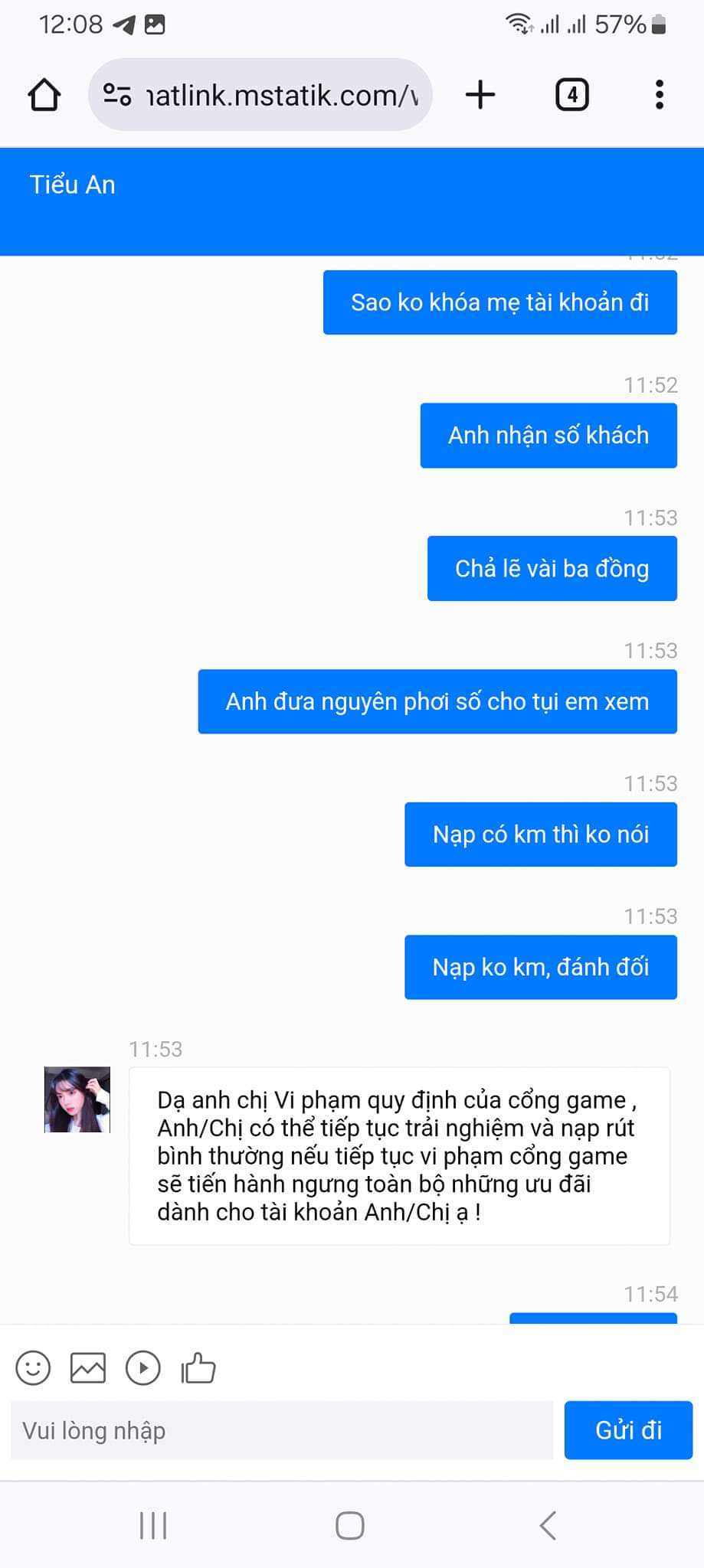
Task: Attach an image to the chat
Action: 88,1367
